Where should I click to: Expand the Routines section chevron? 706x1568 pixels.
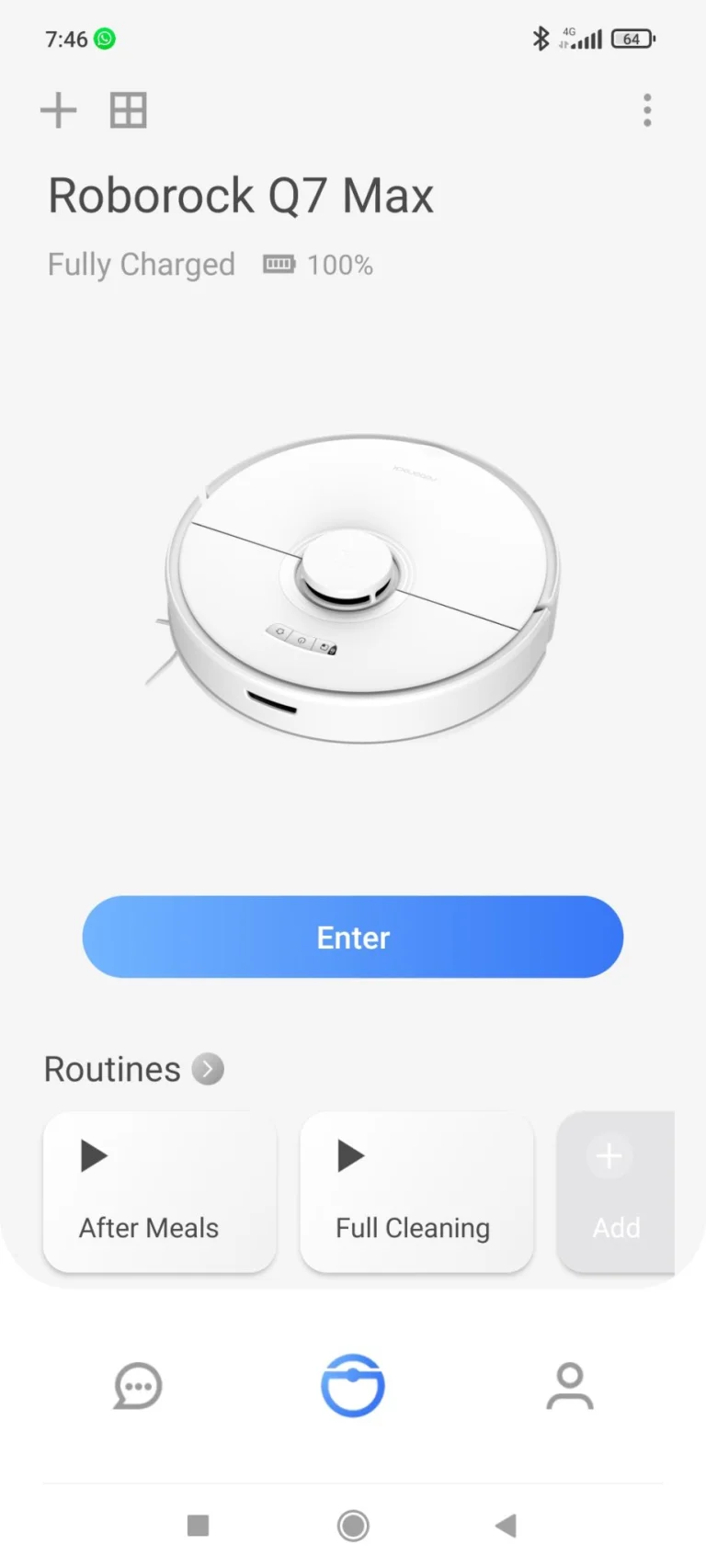(x=208, y=1069)
